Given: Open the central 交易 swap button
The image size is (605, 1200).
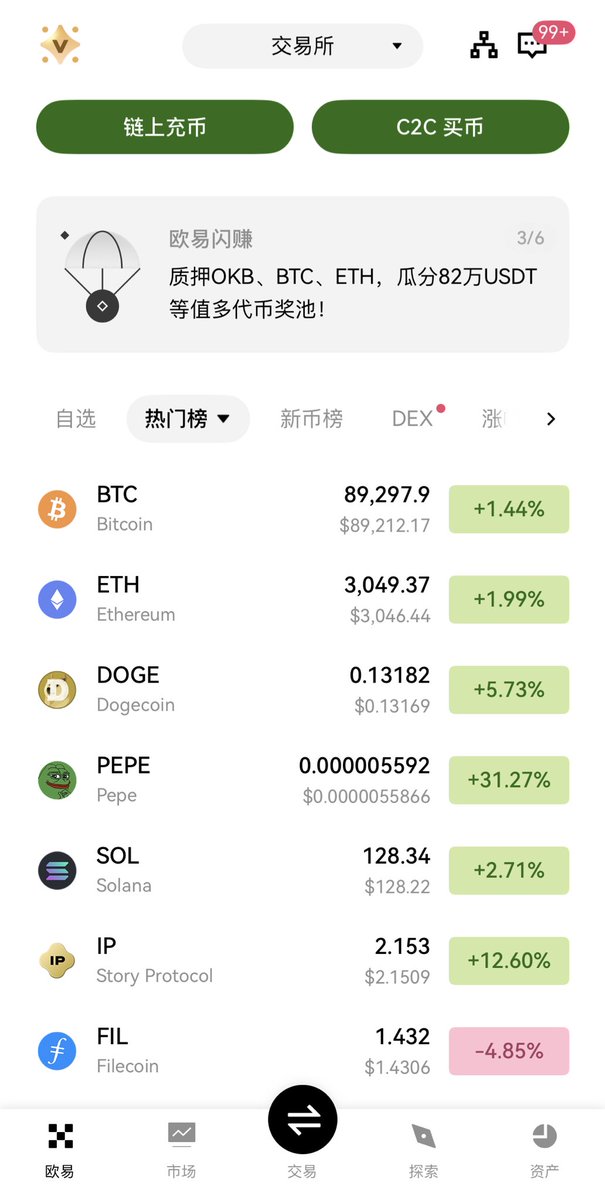Looking at the screenshot, I should point(302,1122).
